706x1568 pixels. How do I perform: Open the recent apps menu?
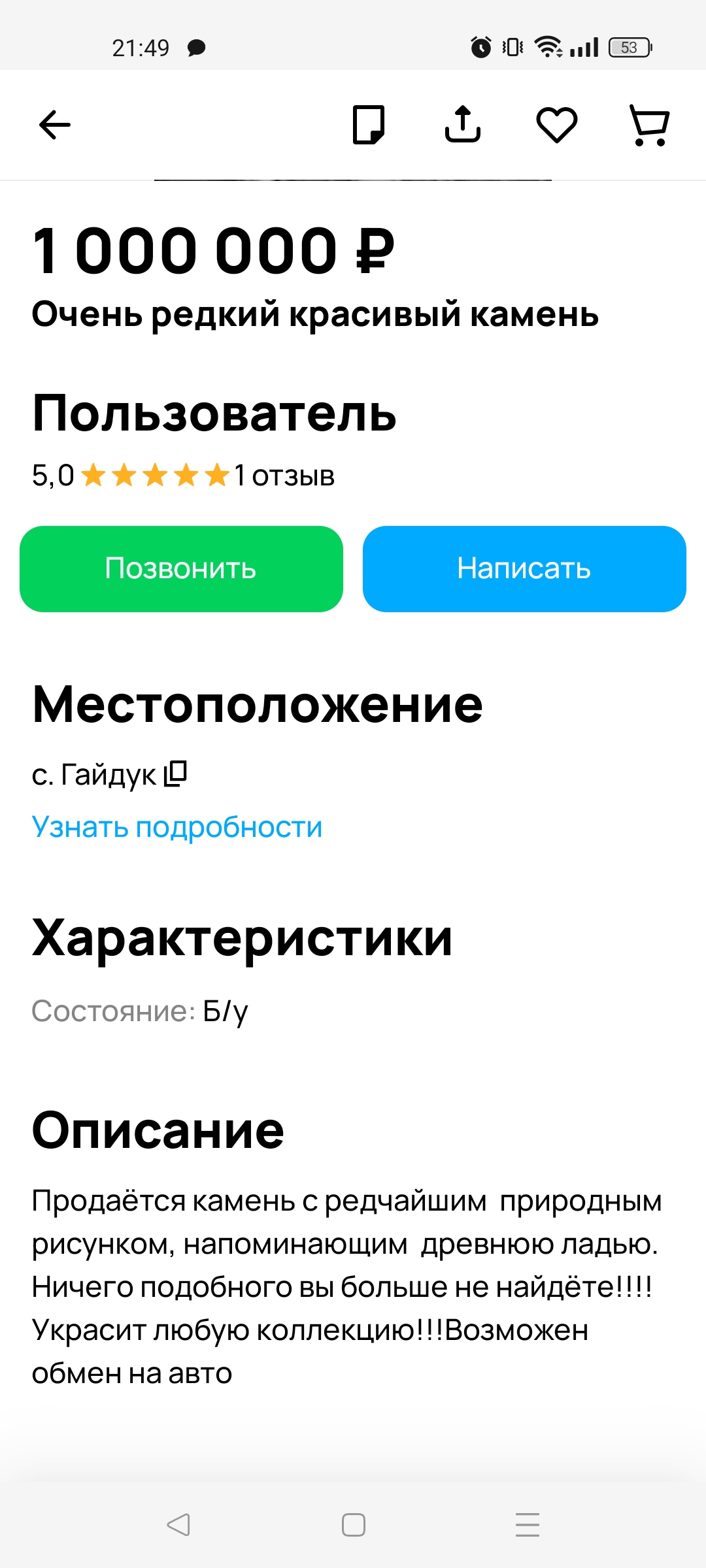click(x=527, y=1525)
